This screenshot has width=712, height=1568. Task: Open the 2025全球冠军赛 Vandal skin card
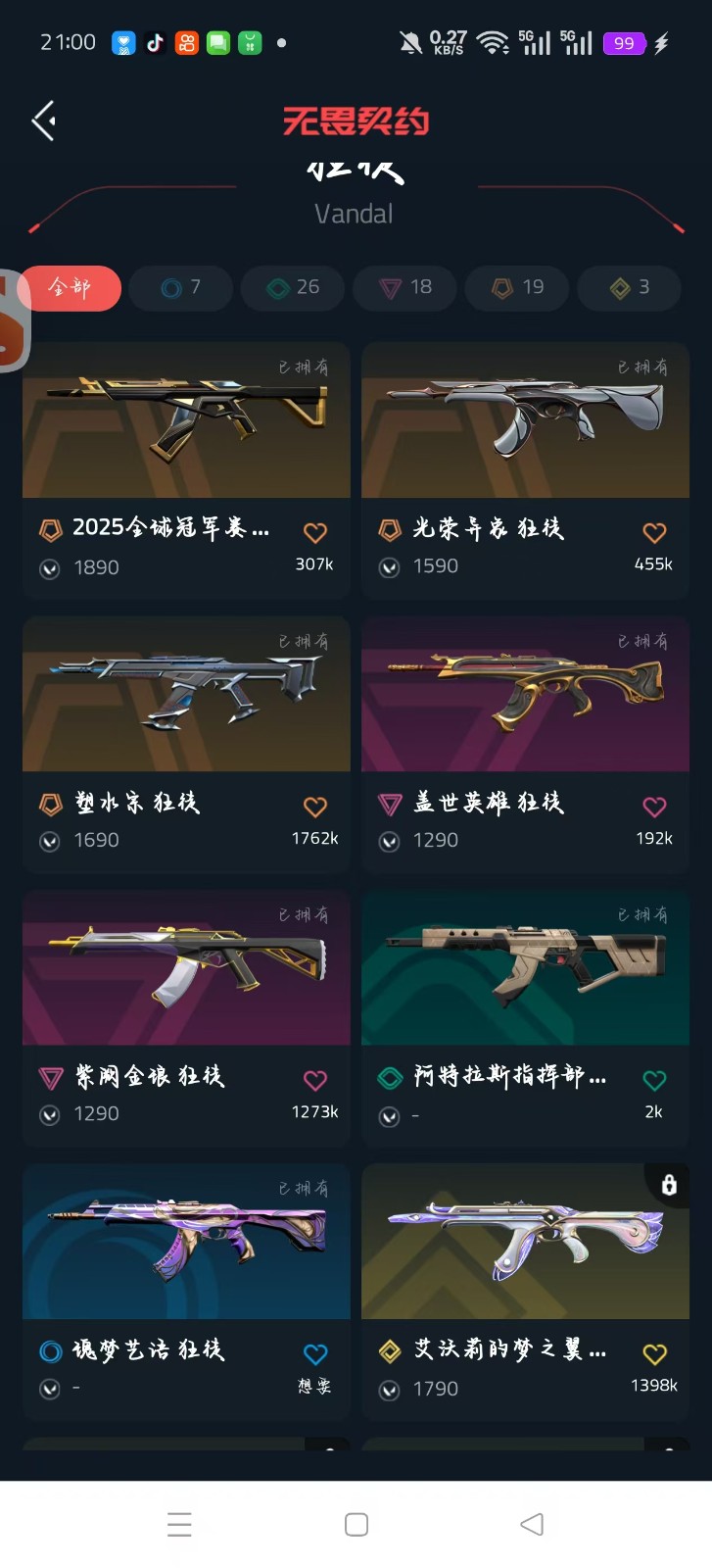[x=186, y=421]
